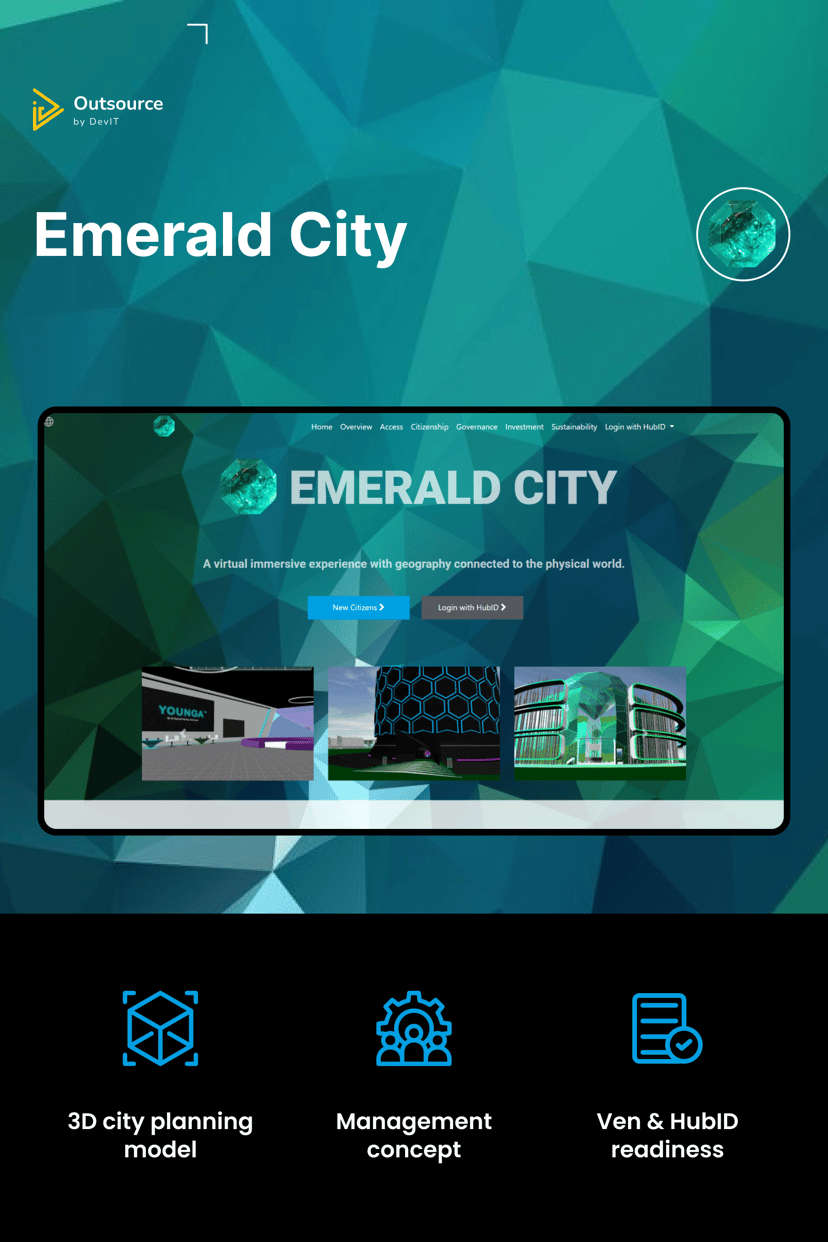
Task: Click the Outsource by DevIT logo
Action: click(x=97, y=107)
